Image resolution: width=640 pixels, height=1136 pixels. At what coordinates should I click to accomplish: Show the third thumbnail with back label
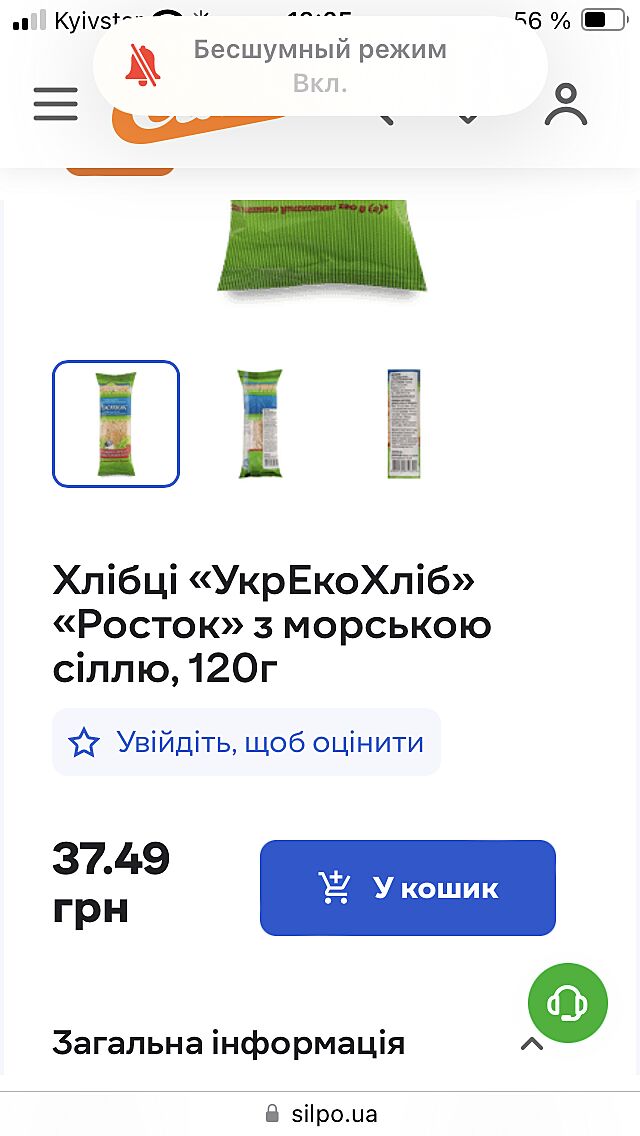(404, 423)
